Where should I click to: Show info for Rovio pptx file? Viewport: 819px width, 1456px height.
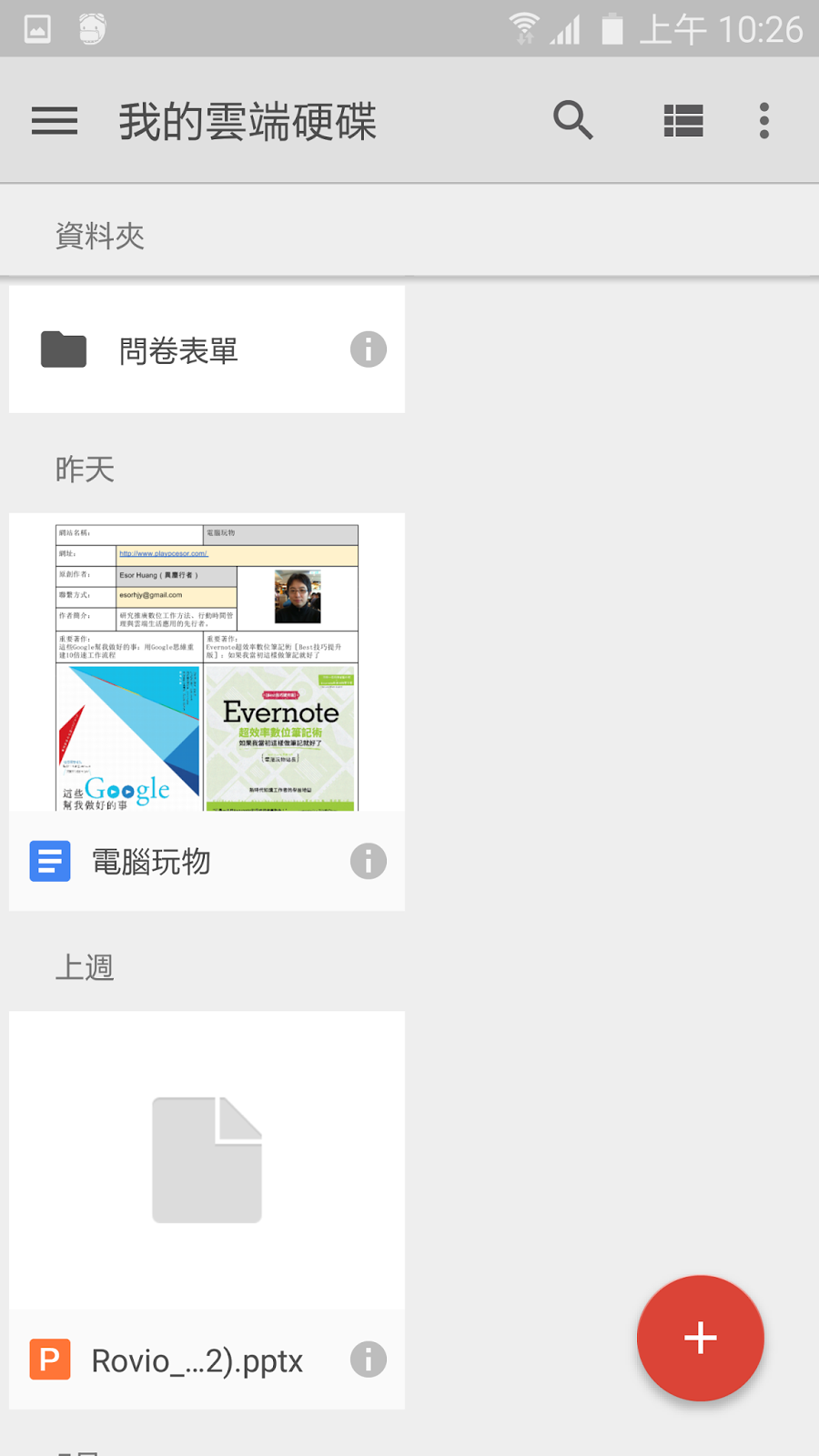pyautogui.click(x=369, y=1360)
